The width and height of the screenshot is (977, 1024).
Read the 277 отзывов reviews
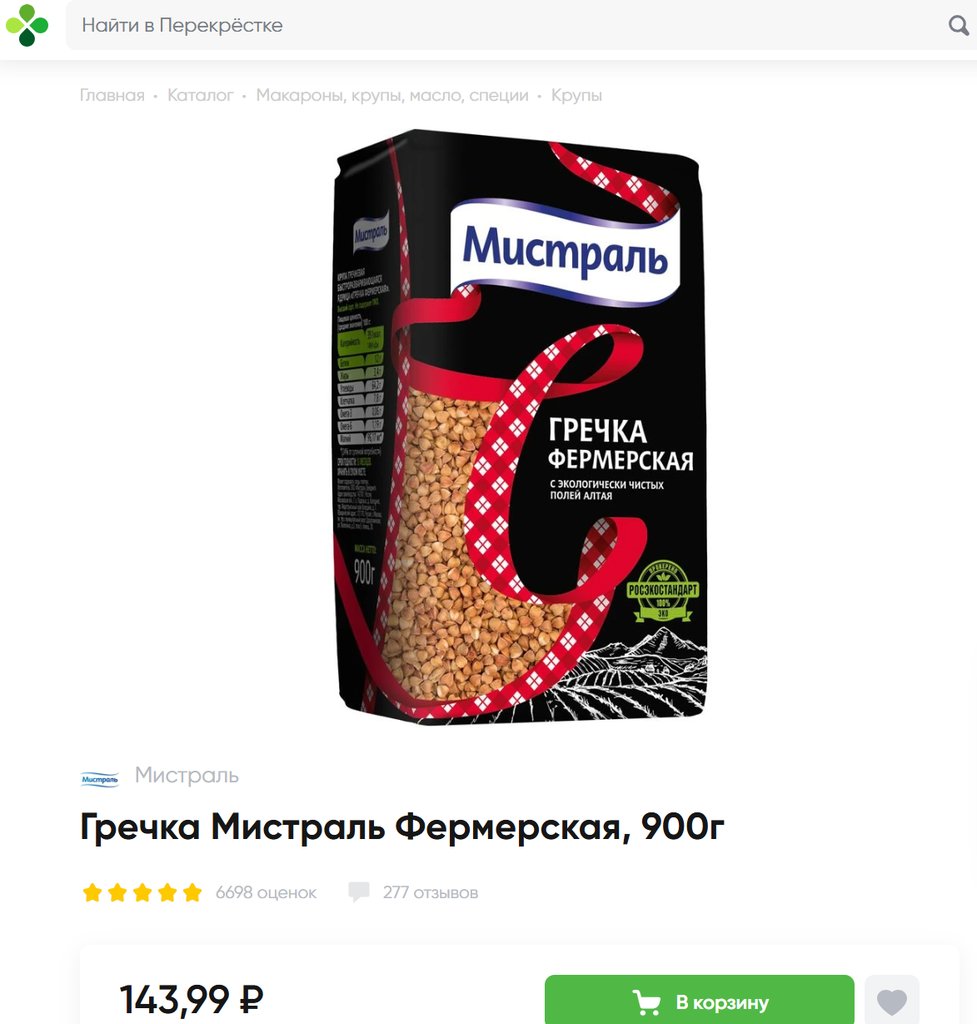click(x=430, y=892)
